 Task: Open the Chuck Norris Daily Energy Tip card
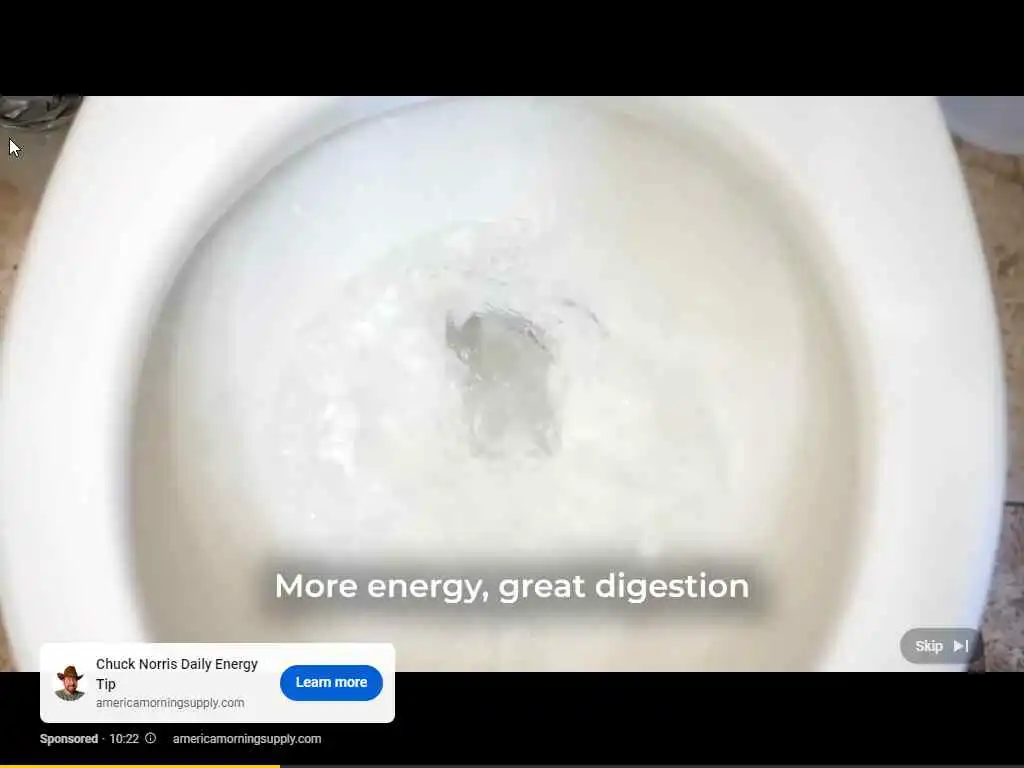tap(176, 673)
